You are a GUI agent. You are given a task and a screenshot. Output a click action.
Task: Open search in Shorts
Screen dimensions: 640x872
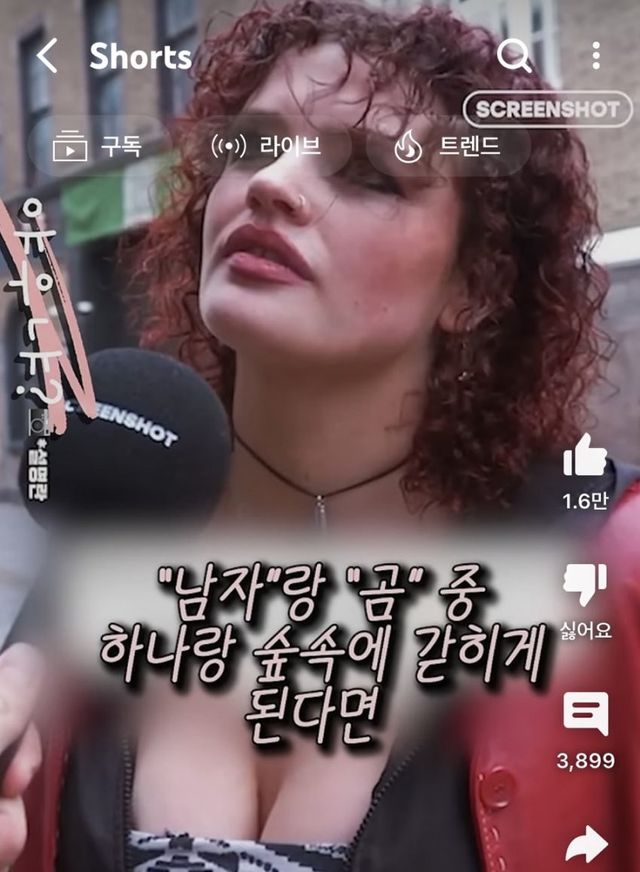514,56
